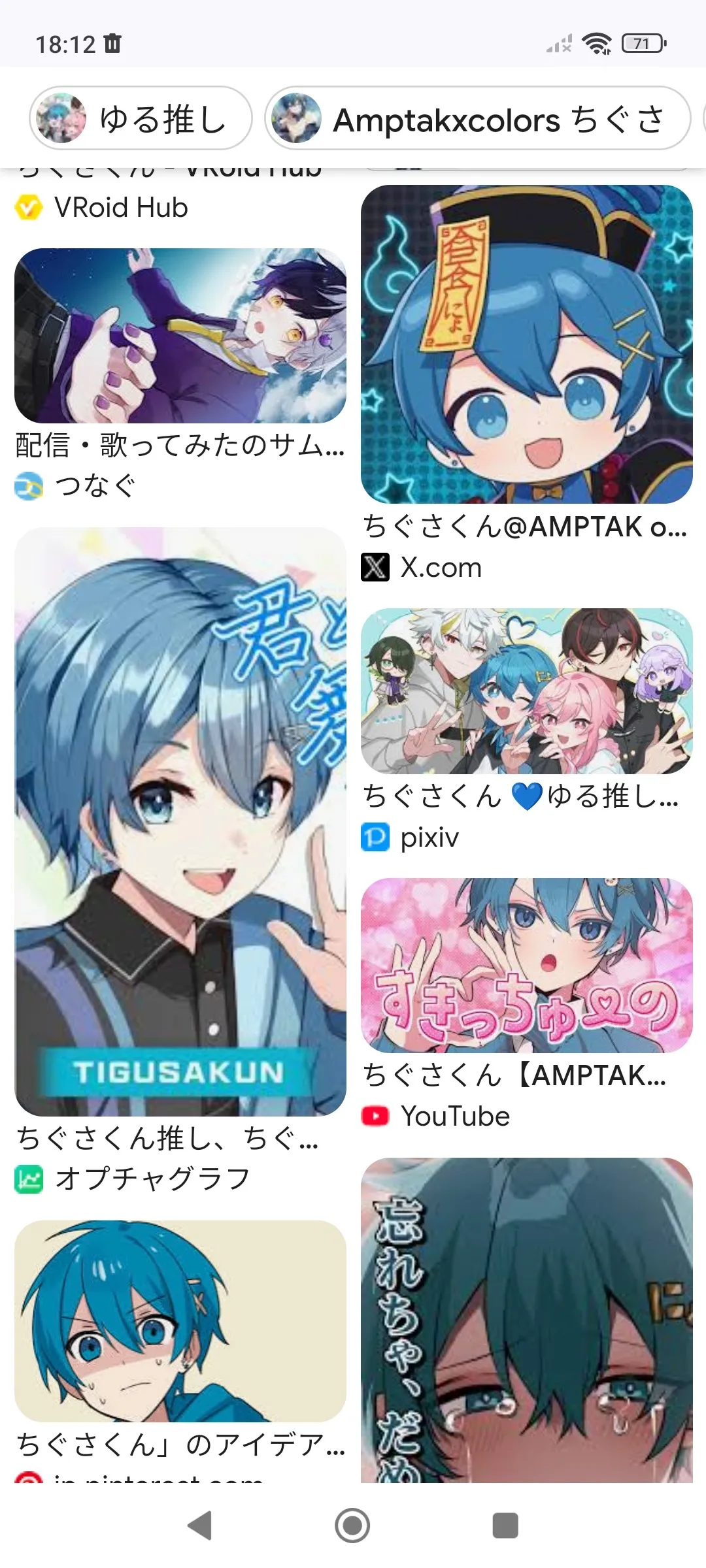Go back with the system back button
Viewport: 706px width, 1568px height.
199,1526
